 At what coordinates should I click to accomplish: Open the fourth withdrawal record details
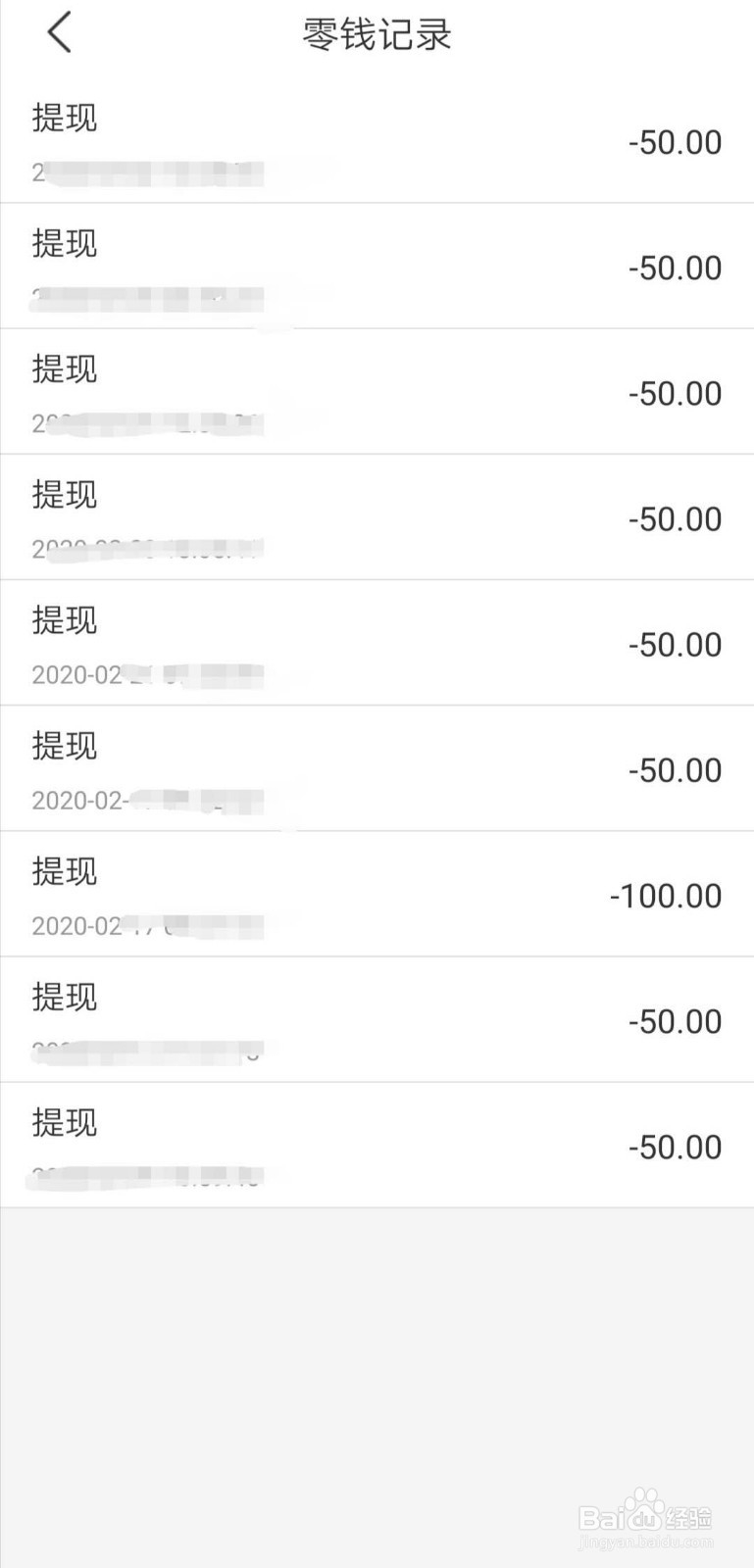(x=377, y=515)
